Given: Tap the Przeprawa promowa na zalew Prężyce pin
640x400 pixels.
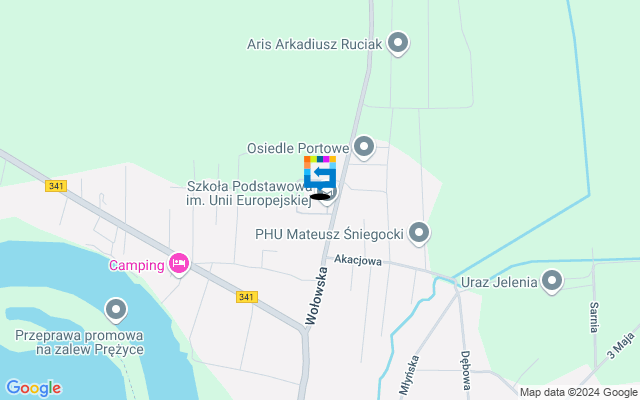Looking at the screenshot, I should click(117, 310).
